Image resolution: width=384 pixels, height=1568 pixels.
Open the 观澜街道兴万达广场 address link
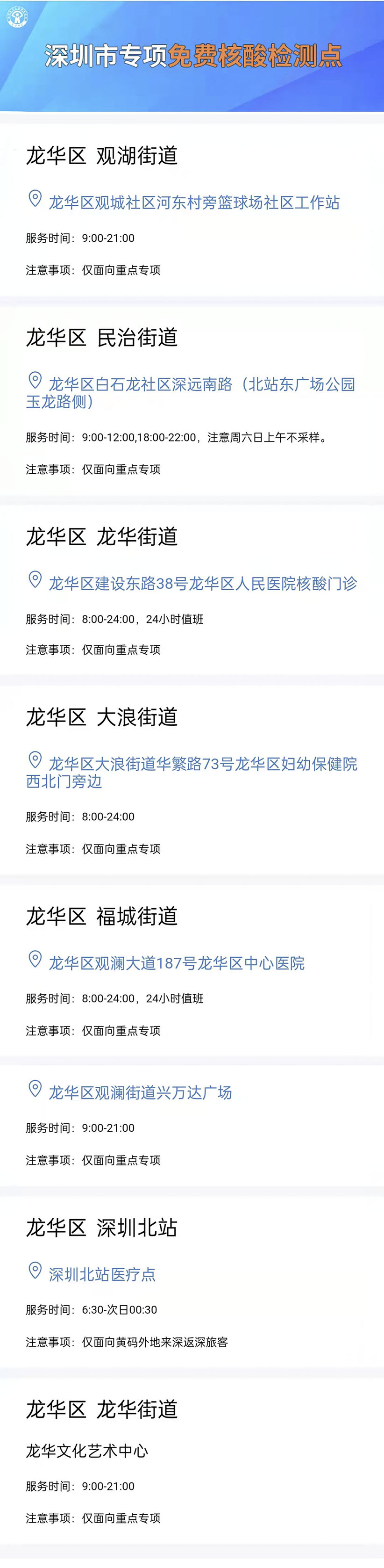[x=140, y=1092]
